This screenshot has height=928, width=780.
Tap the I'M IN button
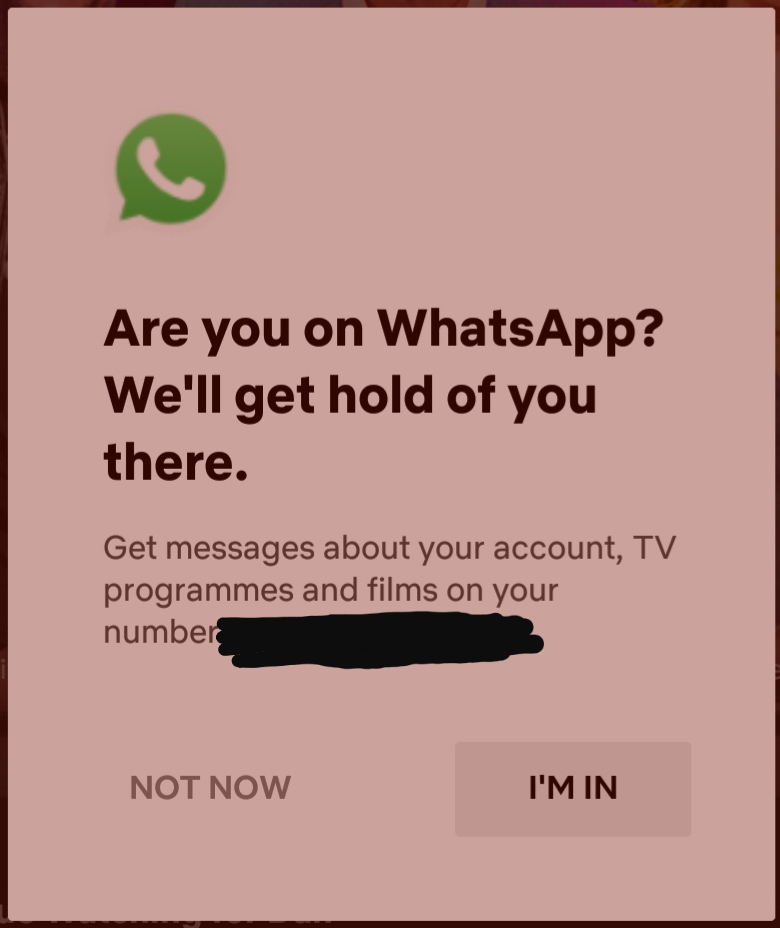(572, 788)
